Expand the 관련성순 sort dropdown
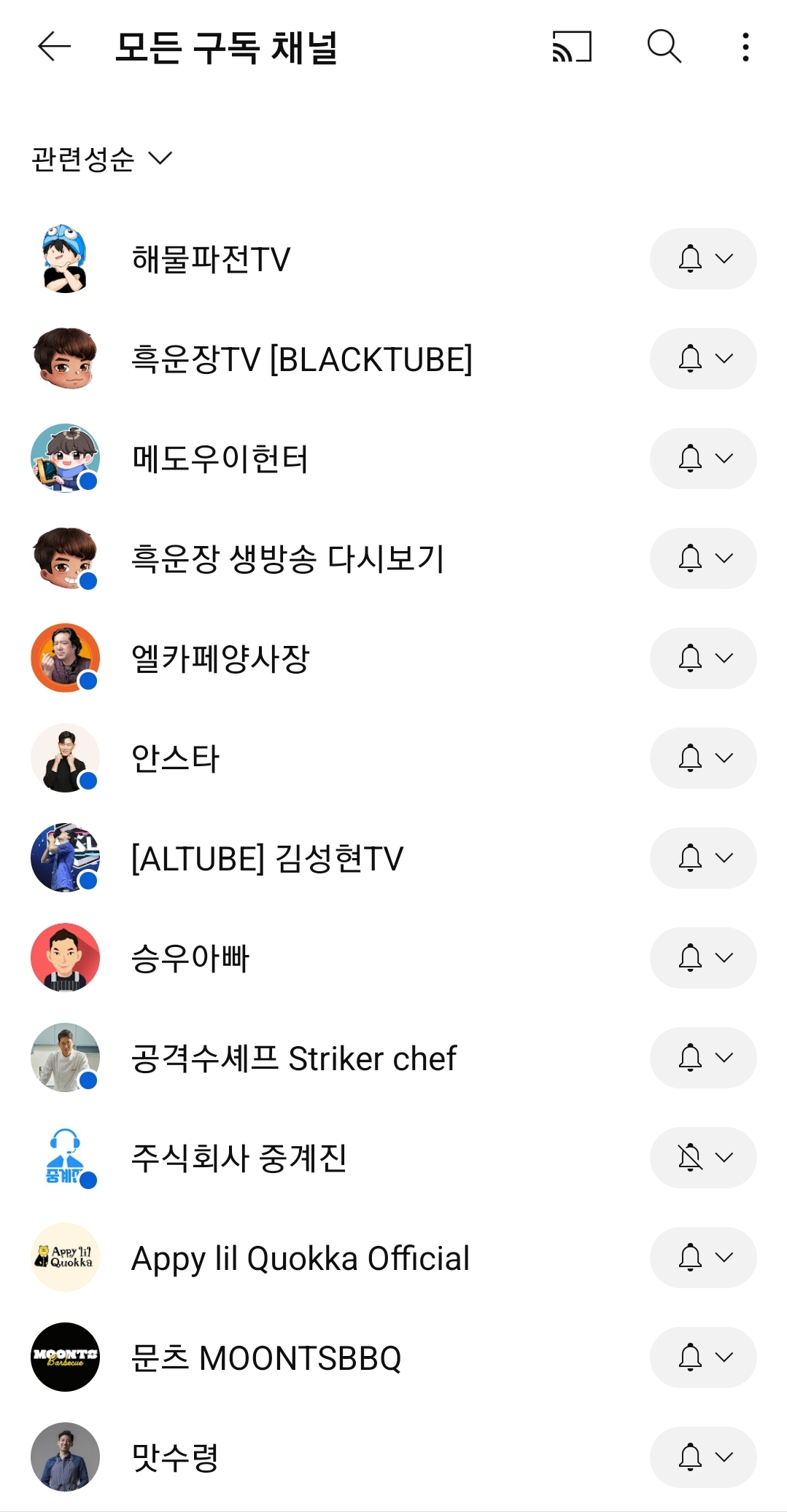 tap(101, 159)
